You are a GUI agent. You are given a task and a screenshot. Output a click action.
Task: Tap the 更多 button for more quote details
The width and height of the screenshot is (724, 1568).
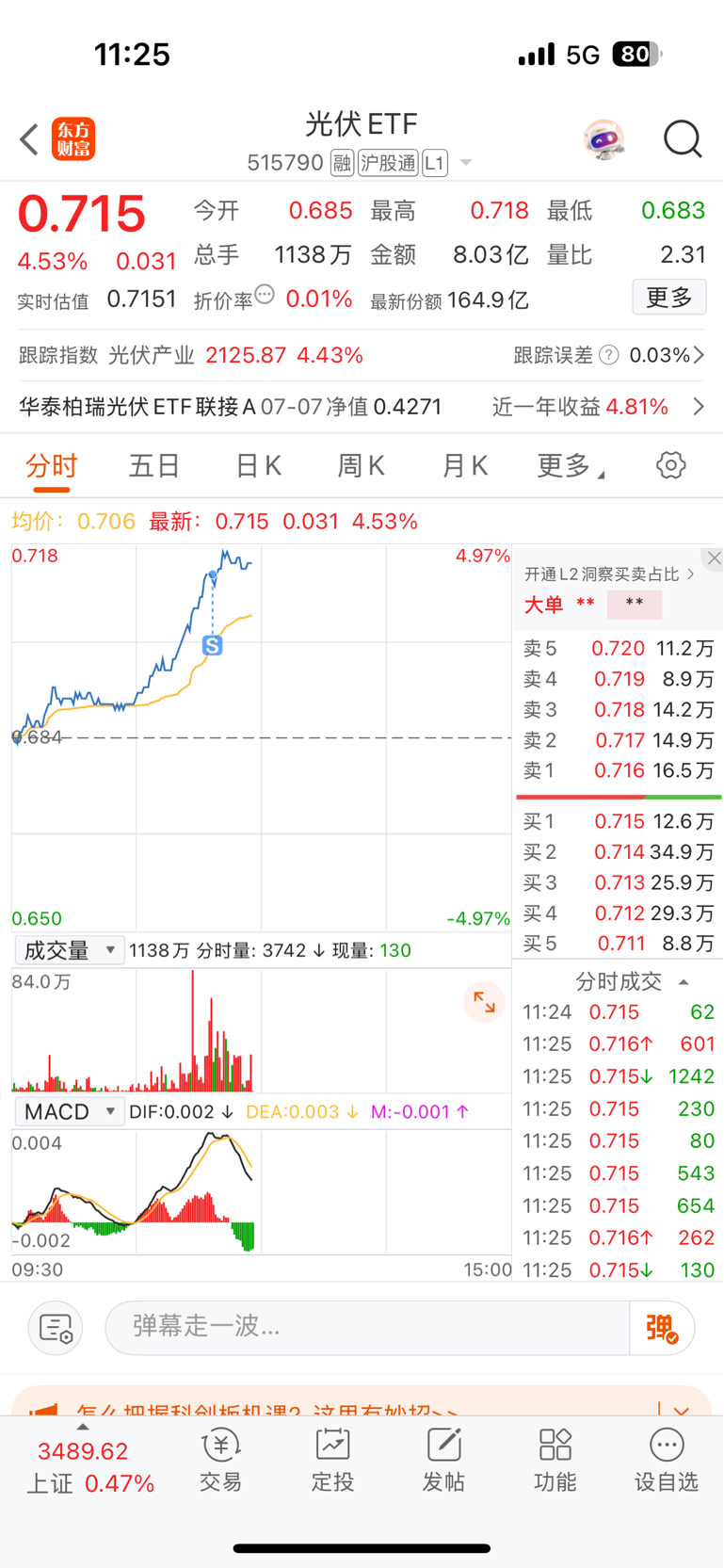pos(669,296)
